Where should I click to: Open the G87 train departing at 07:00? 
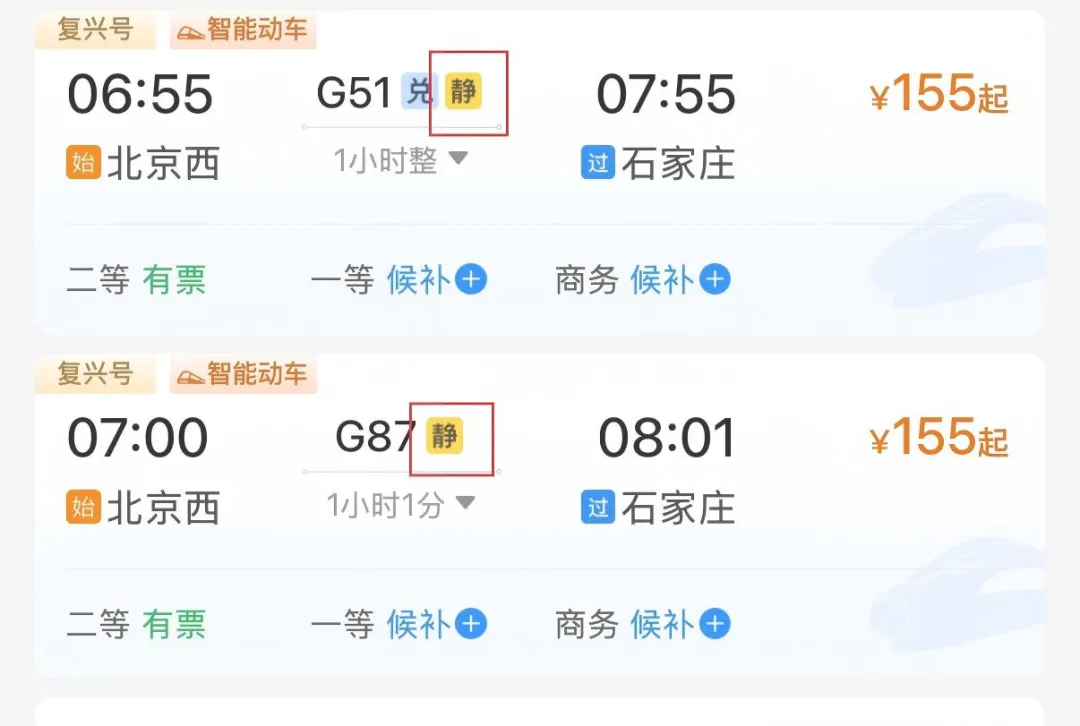(374, 437)
